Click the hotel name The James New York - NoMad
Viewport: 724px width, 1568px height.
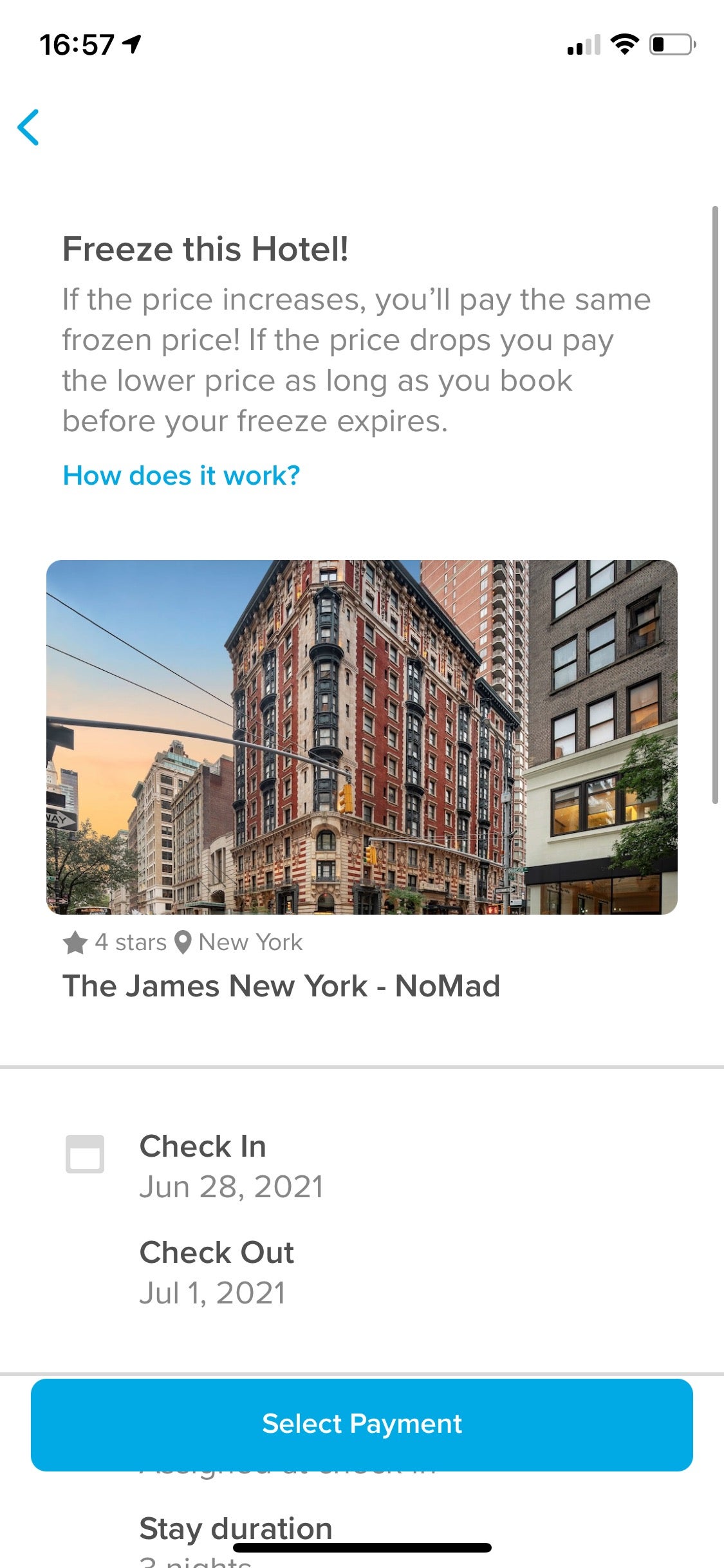click(282, 985)
